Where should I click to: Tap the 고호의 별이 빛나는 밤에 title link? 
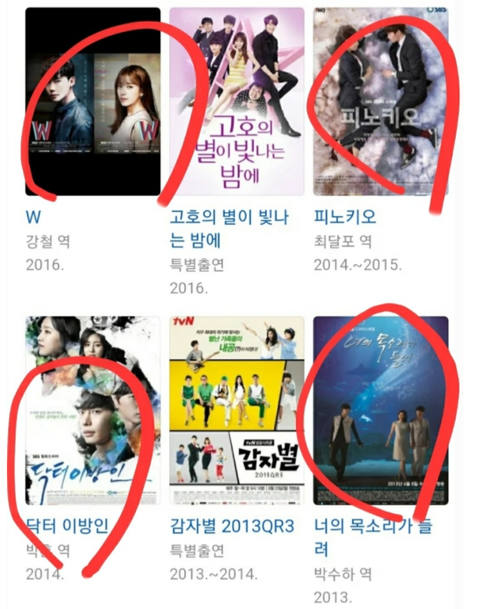tap(229, 229)
